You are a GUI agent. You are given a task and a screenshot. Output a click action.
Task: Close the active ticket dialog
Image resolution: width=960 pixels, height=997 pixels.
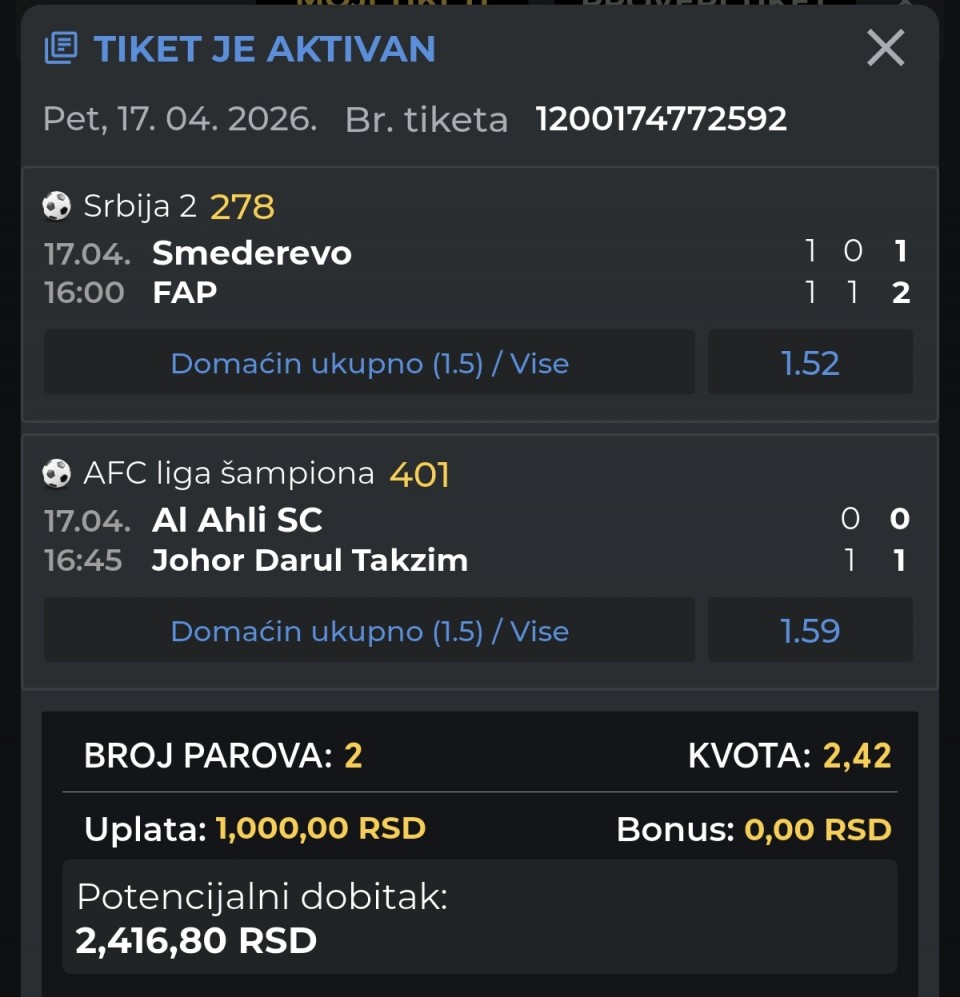pyautogui.click(x=885, y=48)
